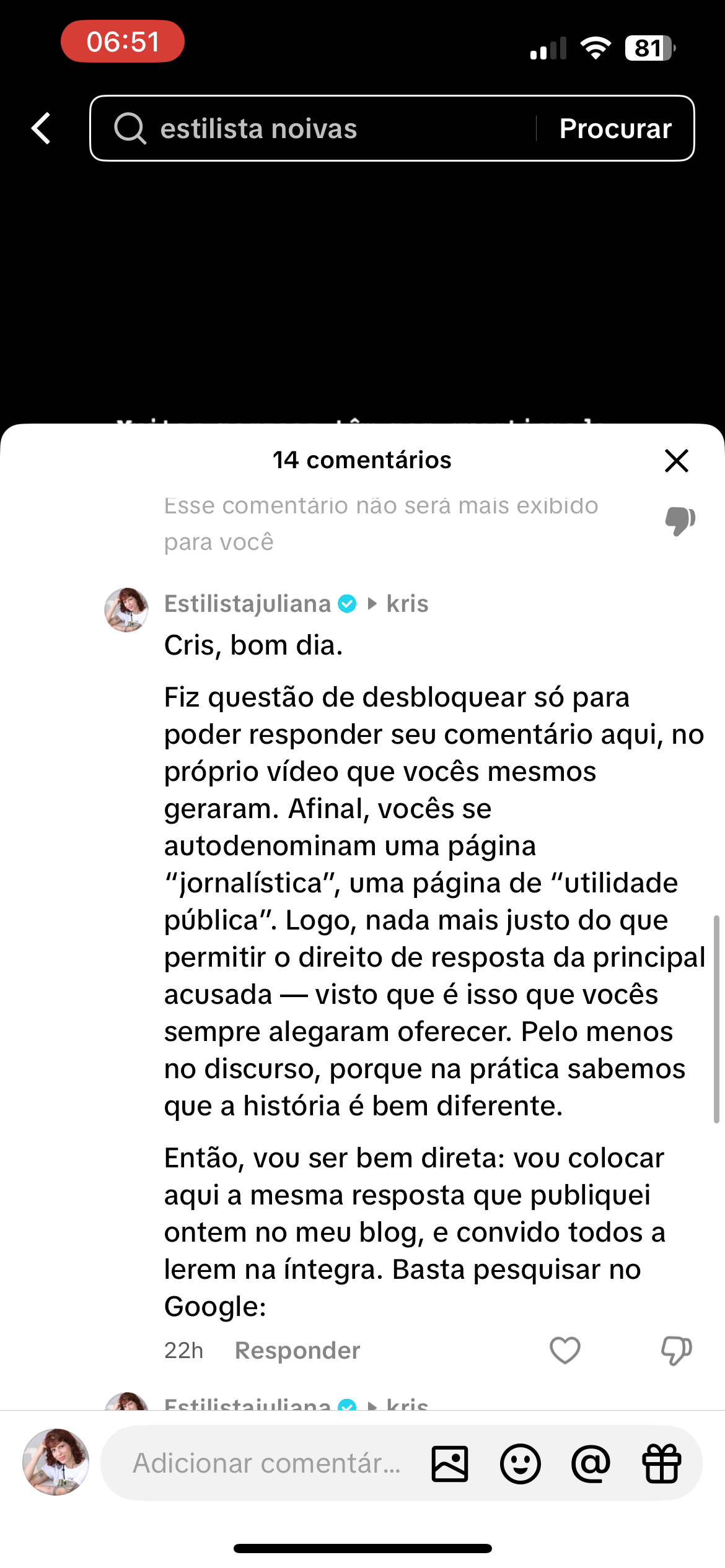Tap Responder under the 22h comment
Image resolution: width=725 pixels, height=1568 pixels.
[x=297, y=1350]
